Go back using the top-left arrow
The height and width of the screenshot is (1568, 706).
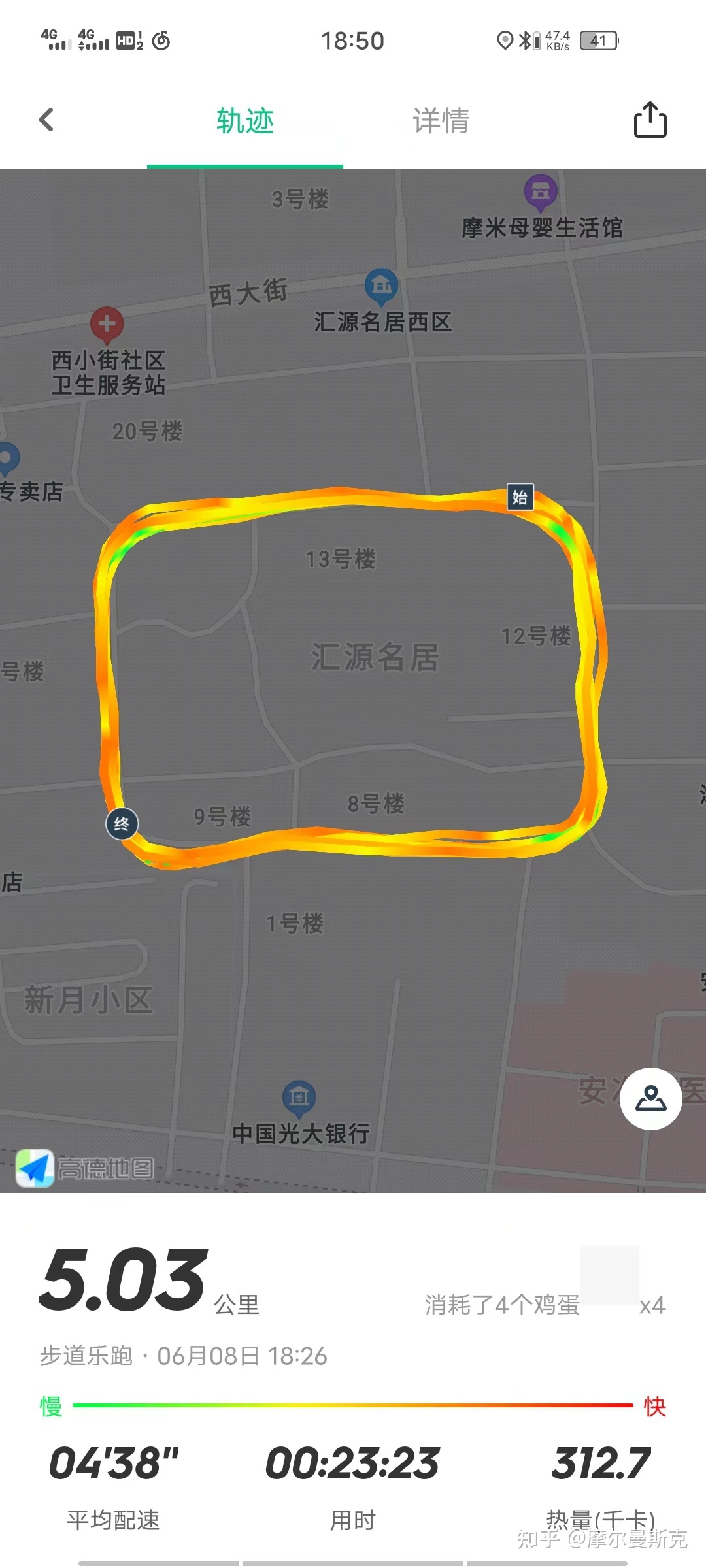[x=46, y=120]
